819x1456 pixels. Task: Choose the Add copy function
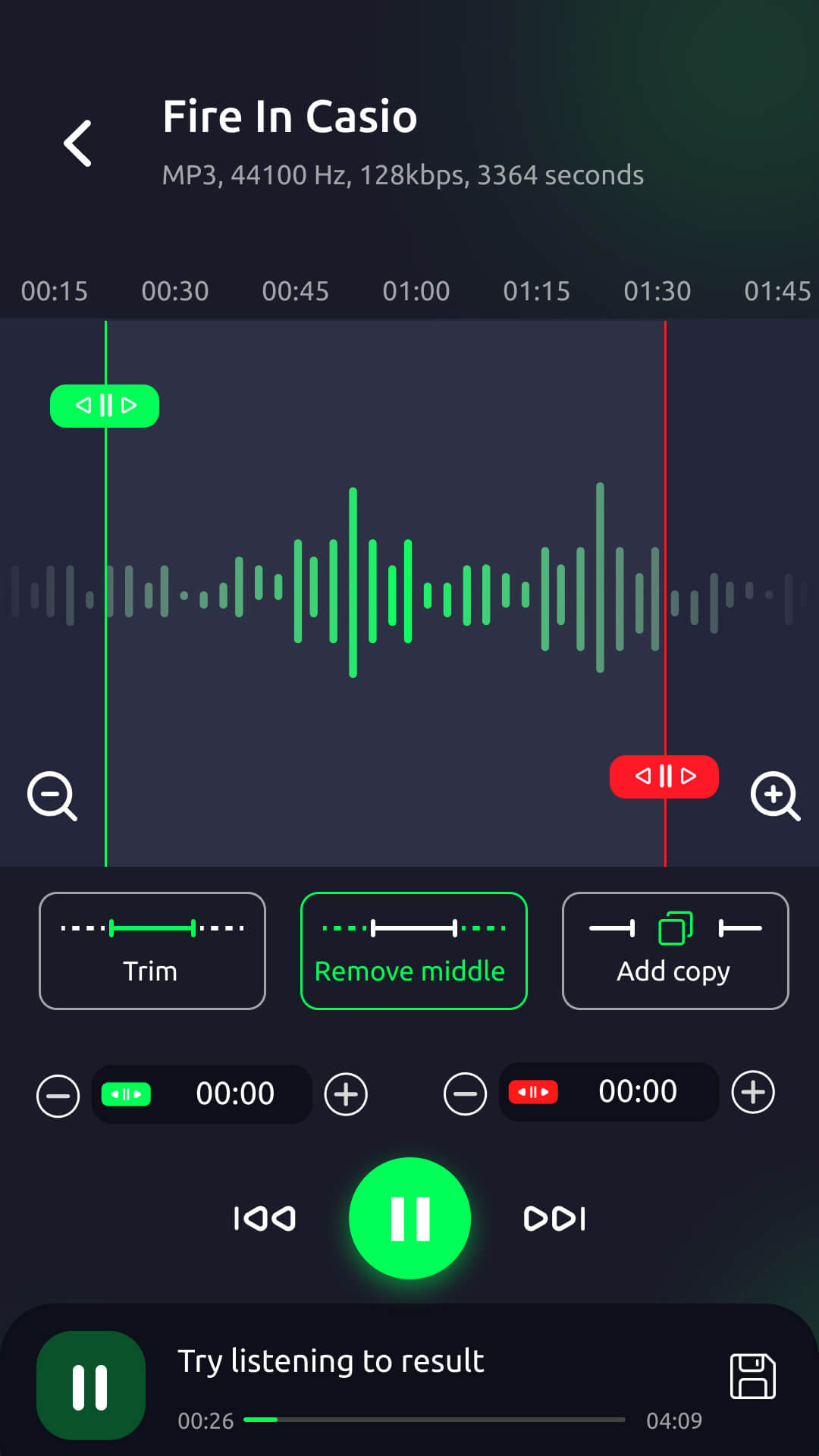click(x=673, y=951)
